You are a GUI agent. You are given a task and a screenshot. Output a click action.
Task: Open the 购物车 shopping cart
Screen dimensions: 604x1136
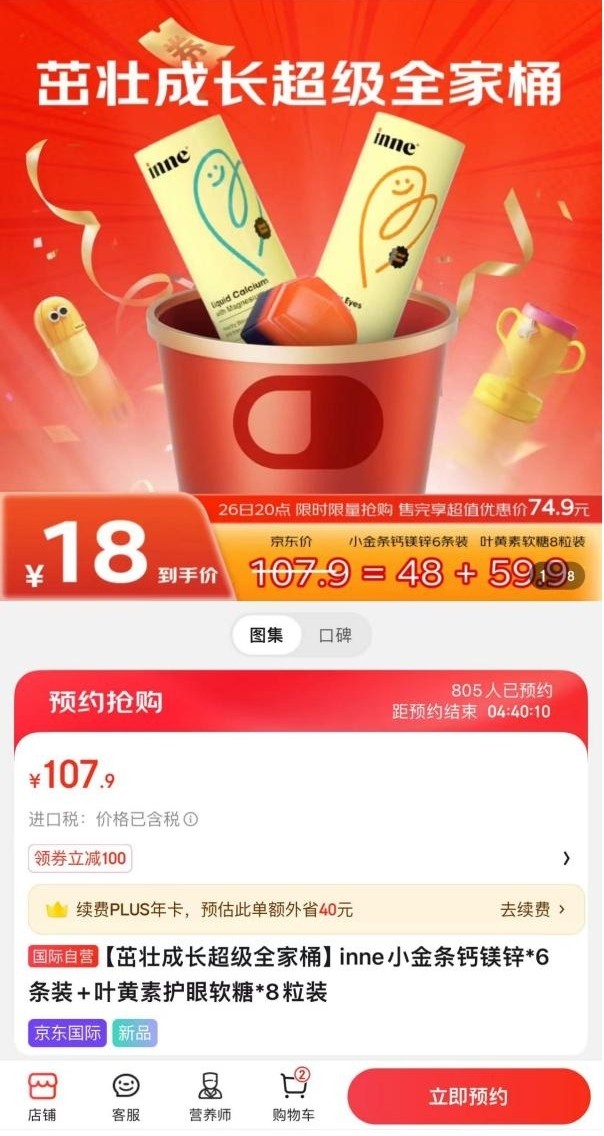[293, 1097]
